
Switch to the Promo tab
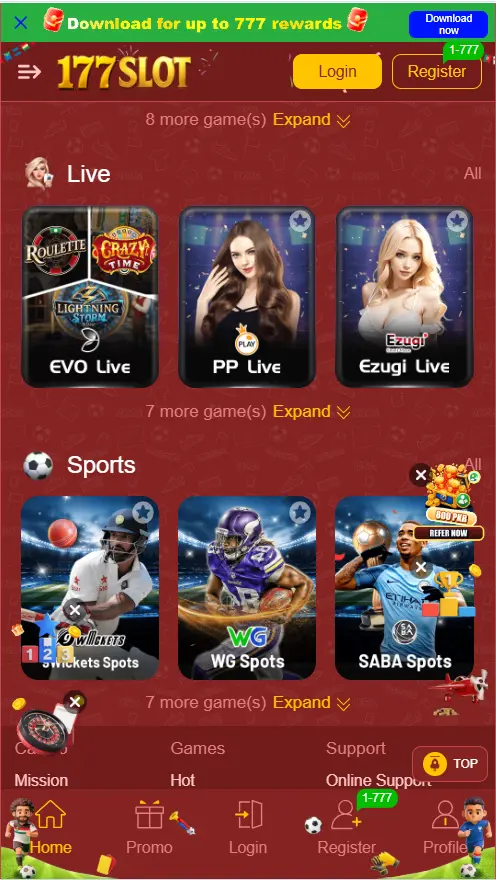149,828
